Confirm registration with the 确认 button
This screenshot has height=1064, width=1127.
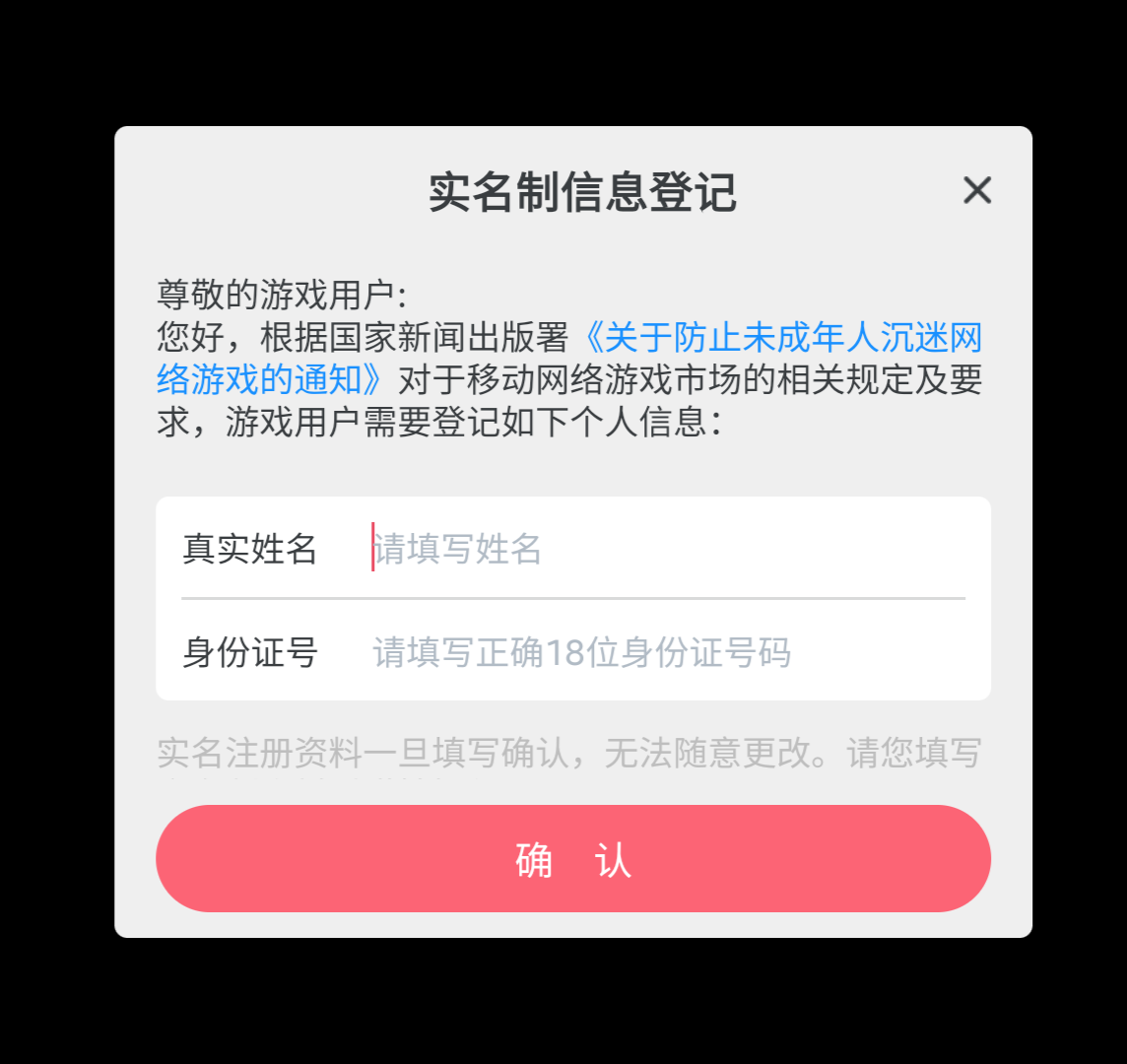tap(572, 859)
